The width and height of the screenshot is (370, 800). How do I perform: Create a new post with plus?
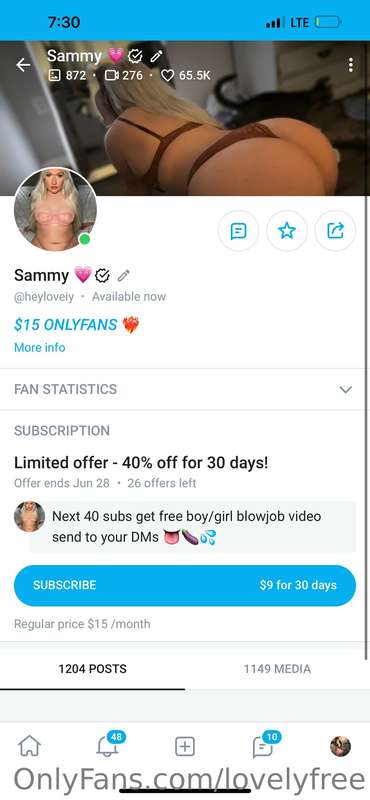click(x=185, y=747)
